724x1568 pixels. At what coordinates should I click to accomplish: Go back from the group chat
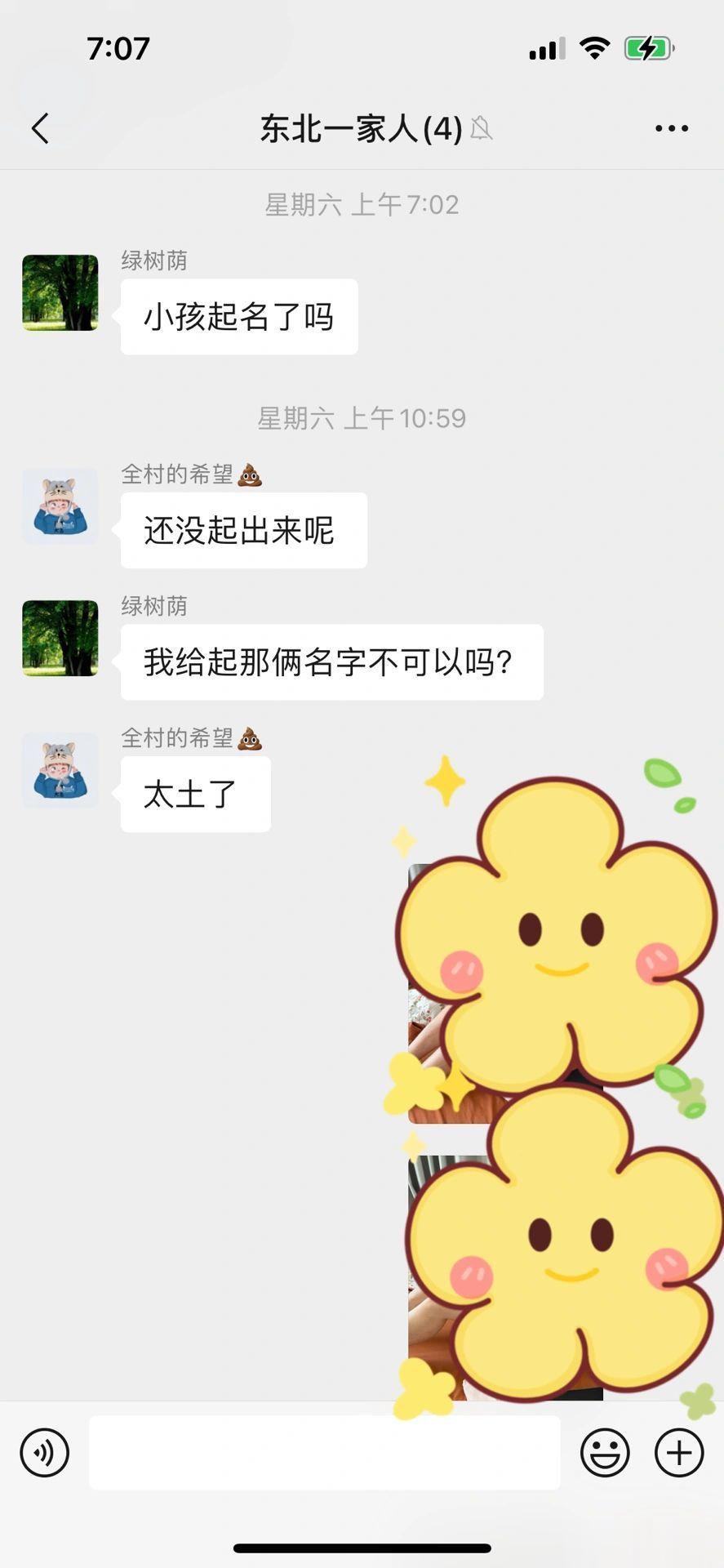[x=41, y=128]
